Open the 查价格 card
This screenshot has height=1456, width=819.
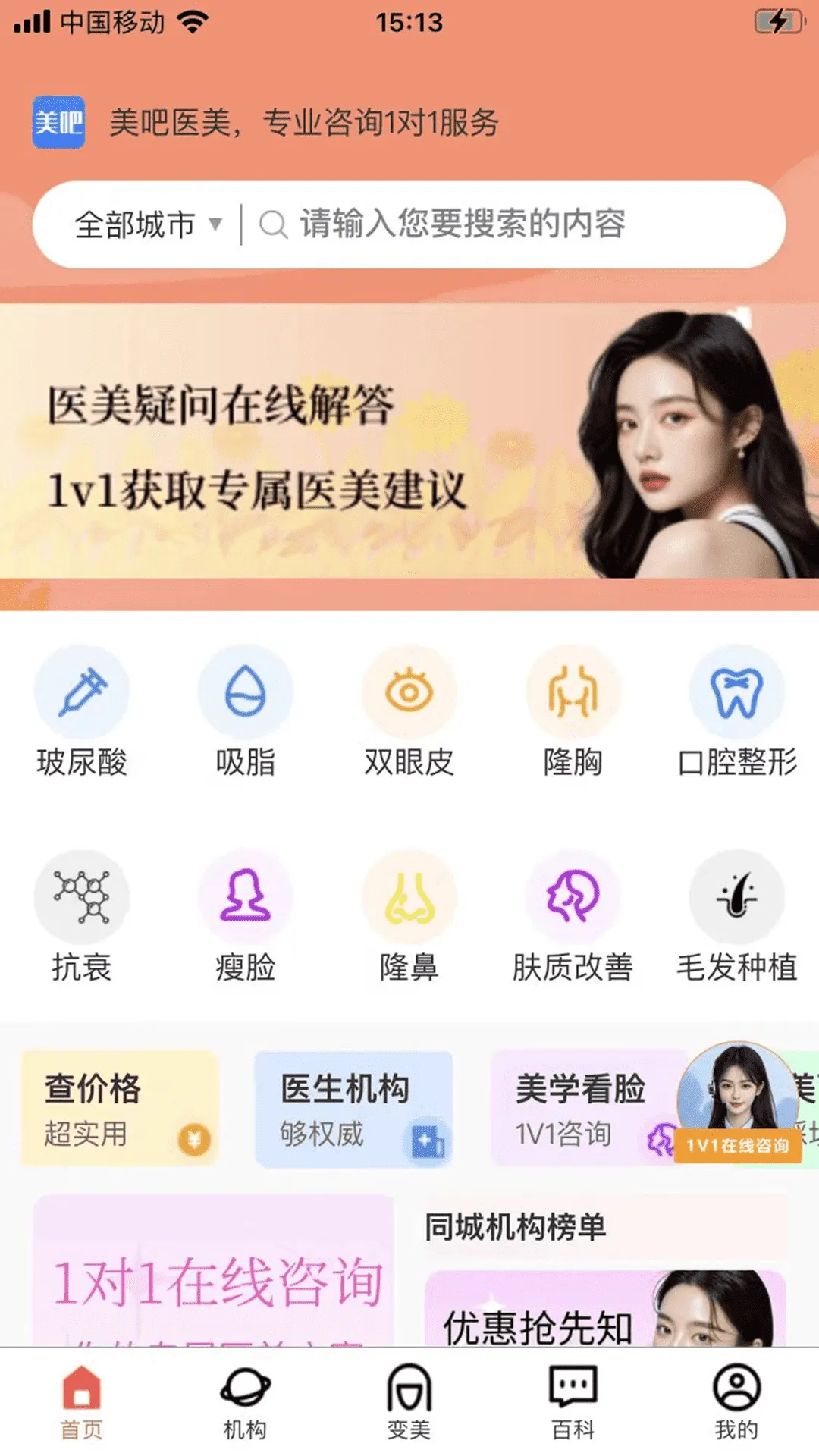pos(121,1109)
